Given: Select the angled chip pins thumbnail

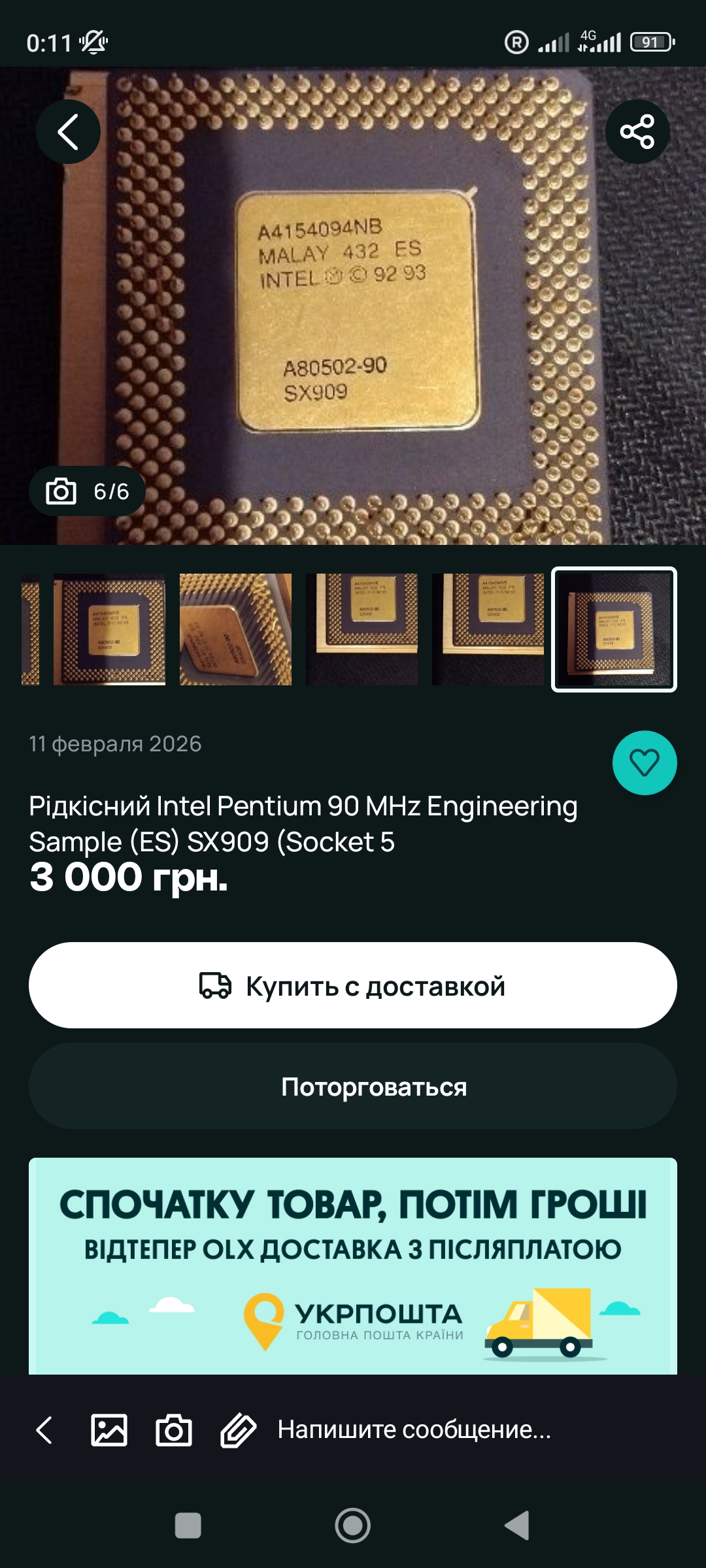Looking at the screenshot, I should pos(235,629).
